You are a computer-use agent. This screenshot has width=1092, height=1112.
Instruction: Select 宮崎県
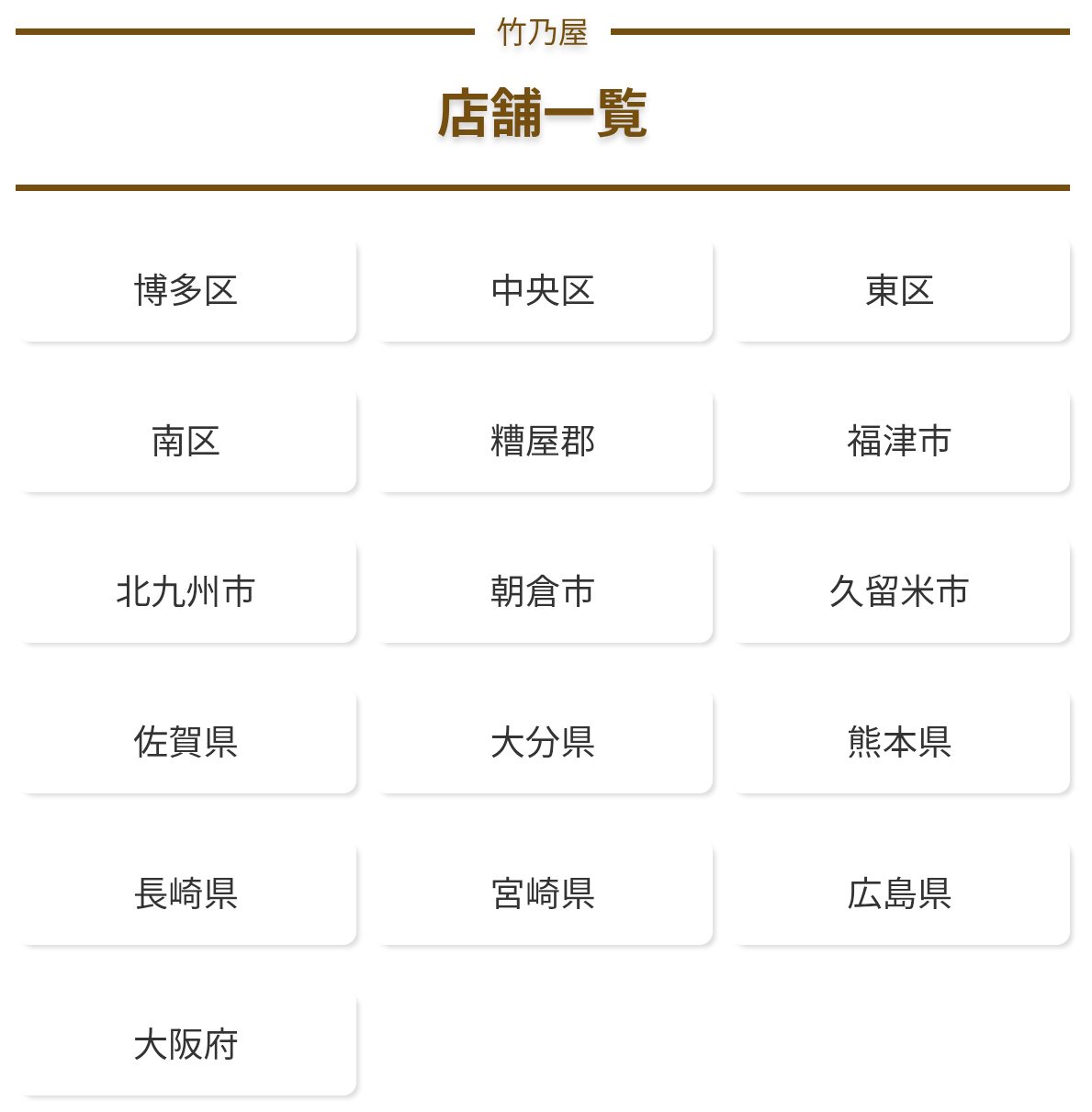[543, 893]
